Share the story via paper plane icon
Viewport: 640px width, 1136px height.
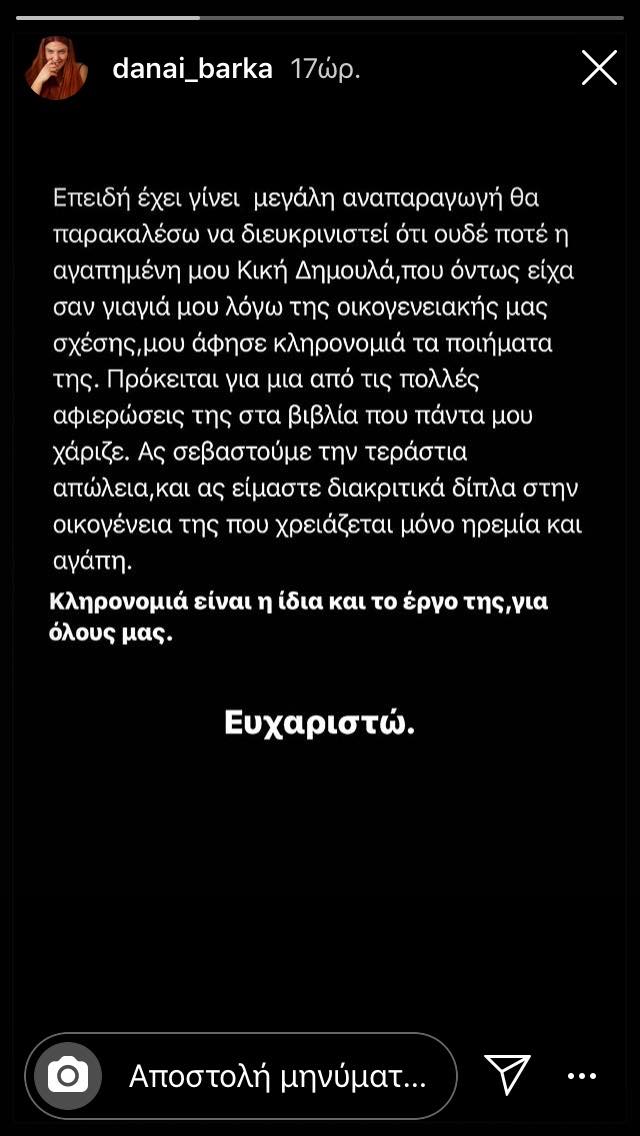point(507,1074)
